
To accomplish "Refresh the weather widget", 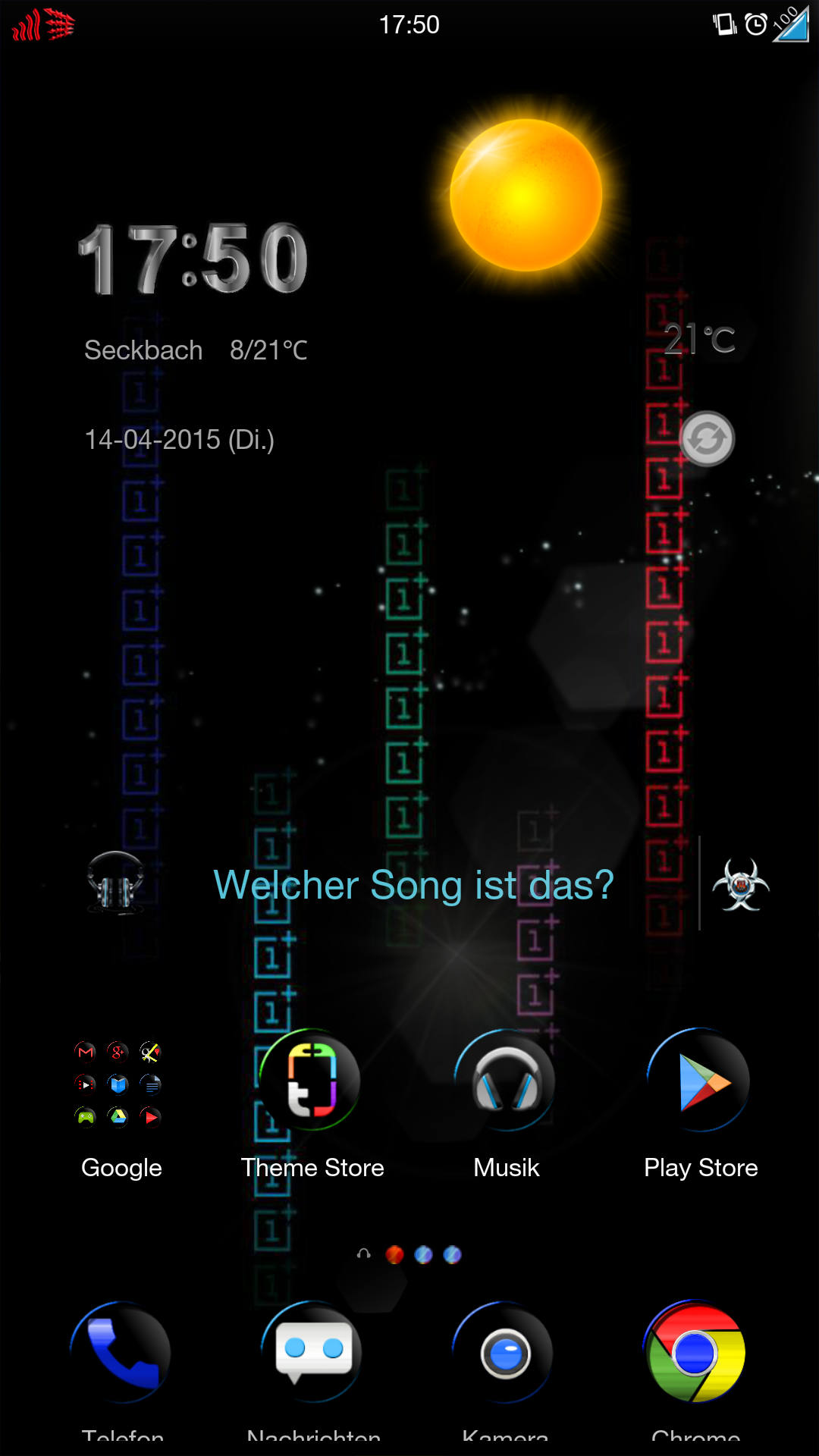I will point(707,439).
